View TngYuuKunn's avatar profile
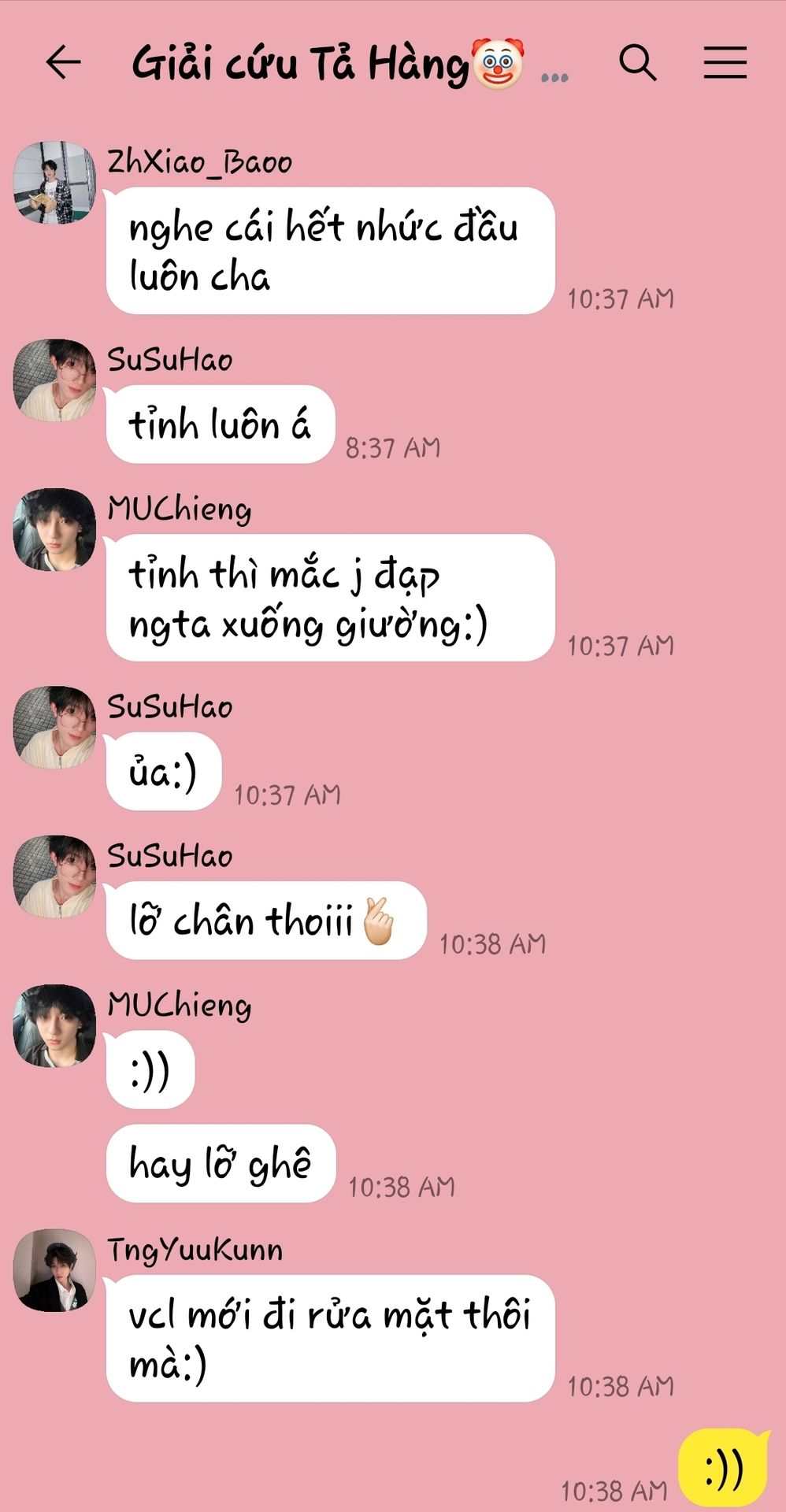 coord(54,1270)
